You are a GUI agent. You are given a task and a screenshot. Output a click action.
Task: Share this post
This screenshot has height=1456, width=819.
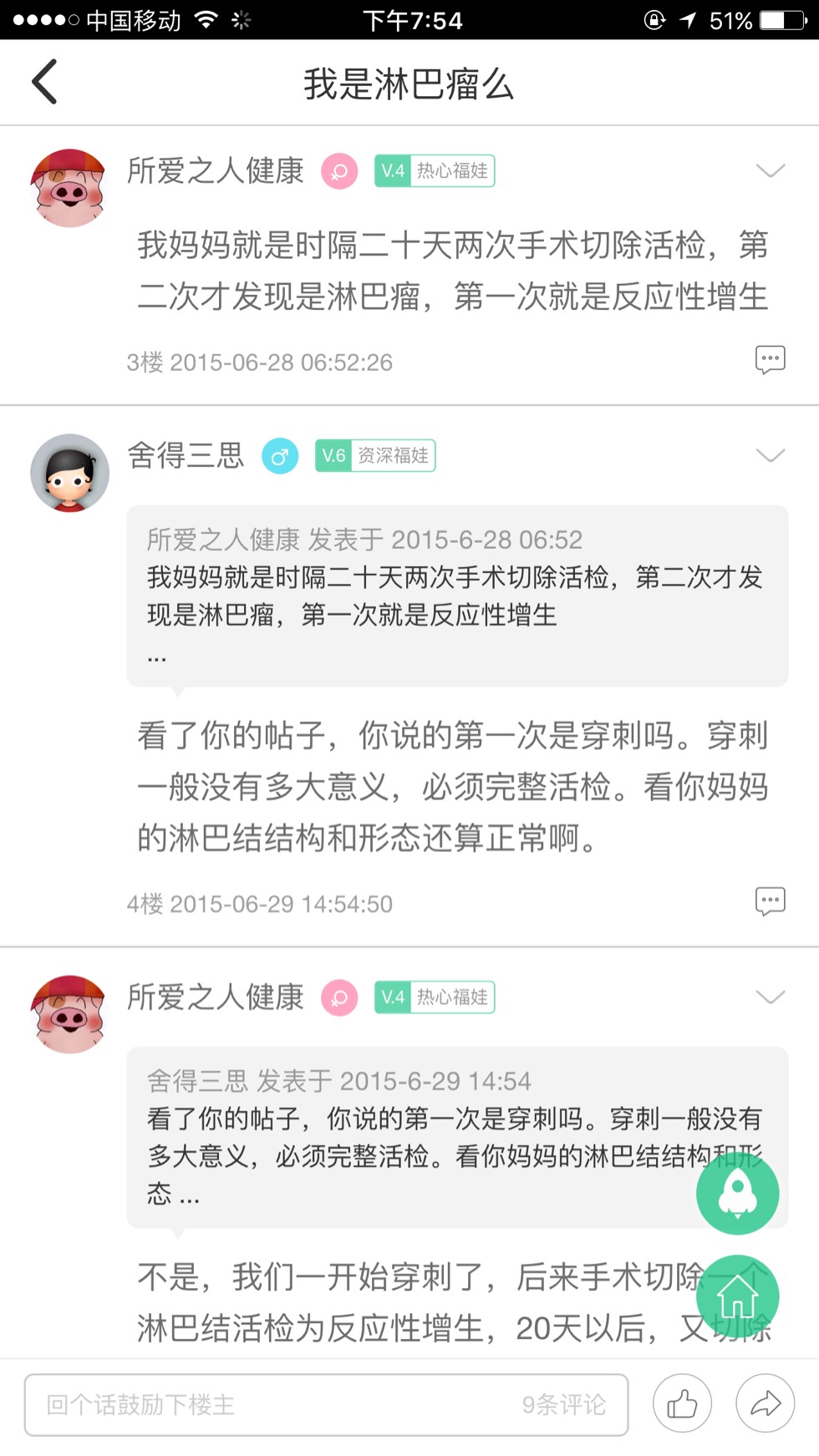765,1404
